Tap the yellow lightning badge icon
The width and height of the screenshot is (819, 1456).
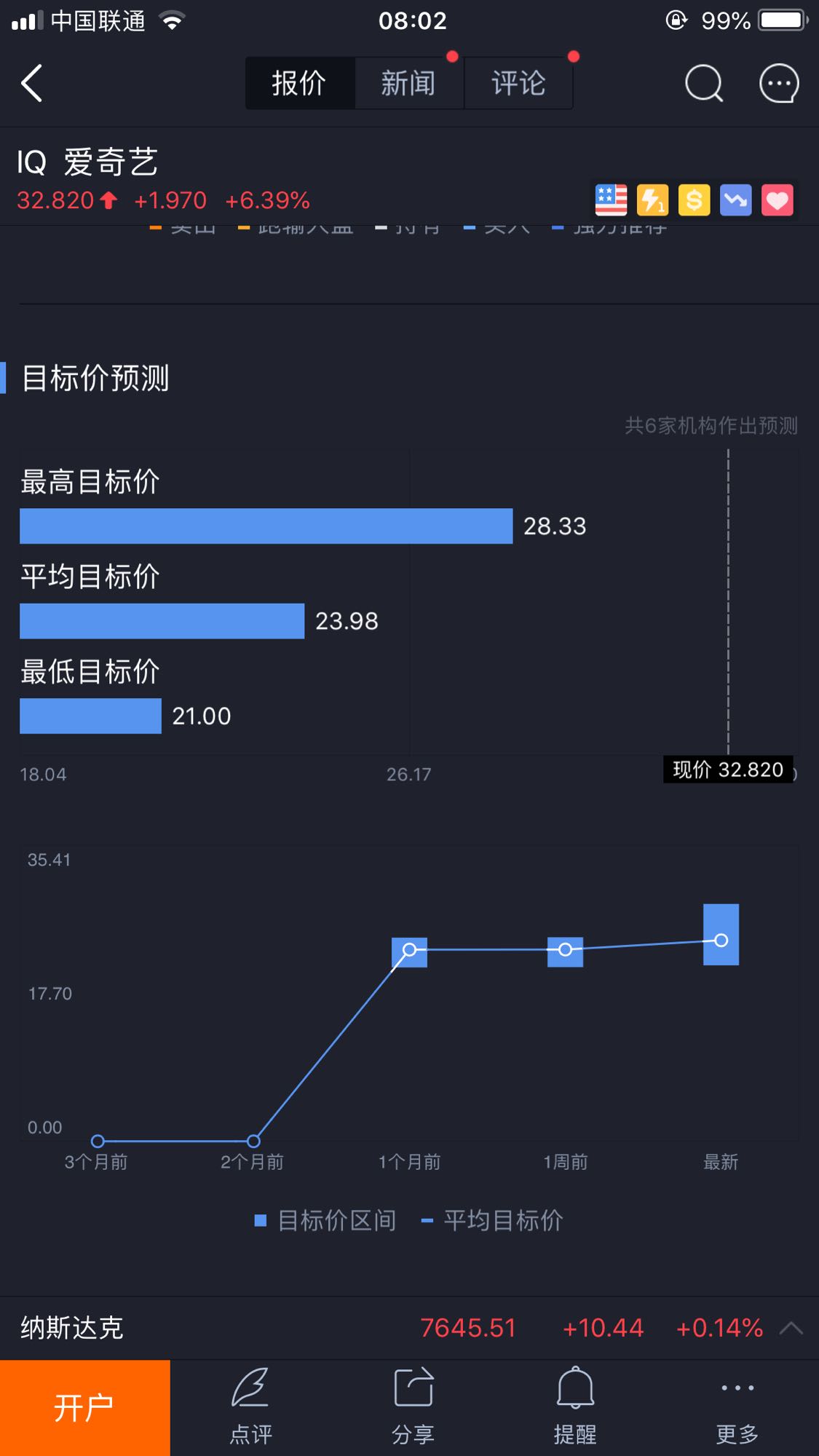[652, 200]
